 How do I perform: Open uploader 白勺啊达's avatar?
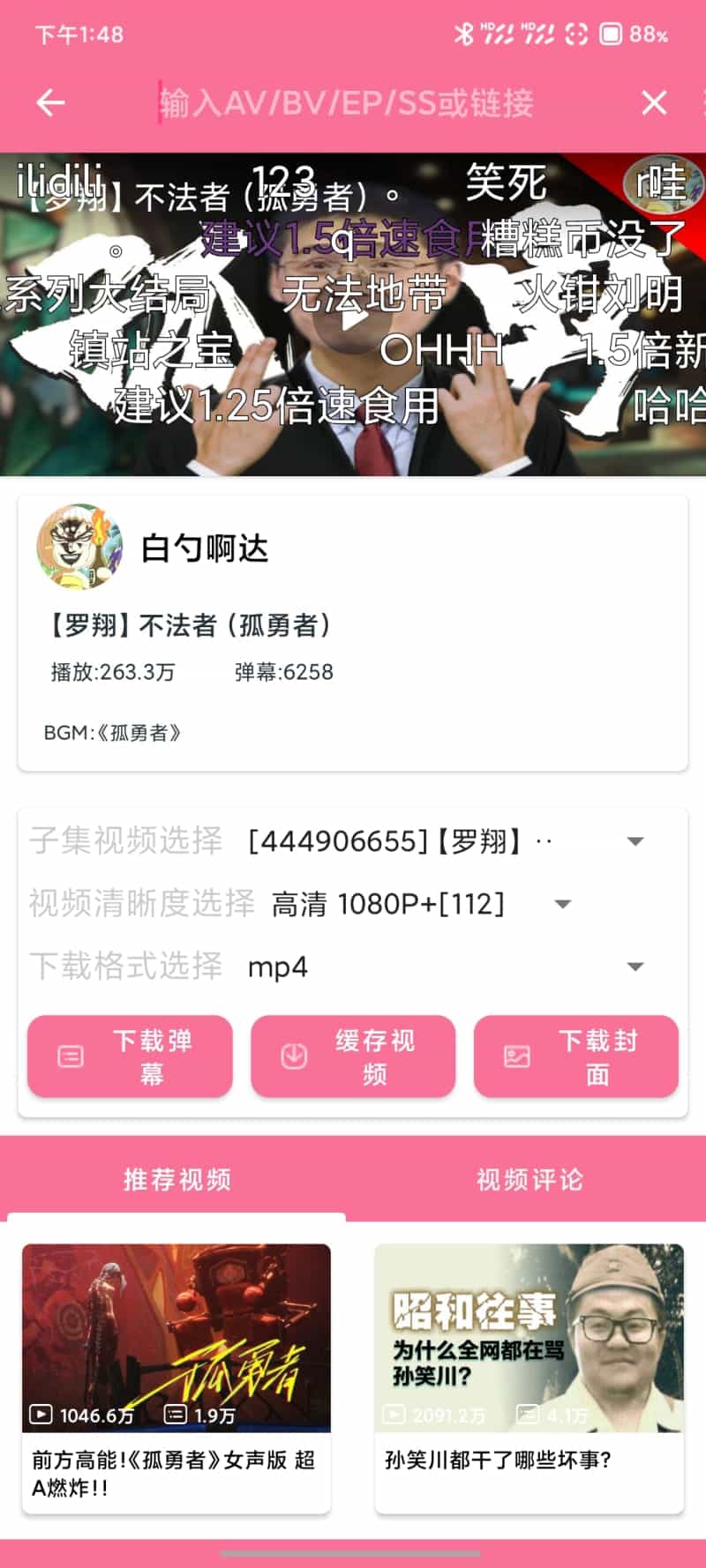pos(79,548)
